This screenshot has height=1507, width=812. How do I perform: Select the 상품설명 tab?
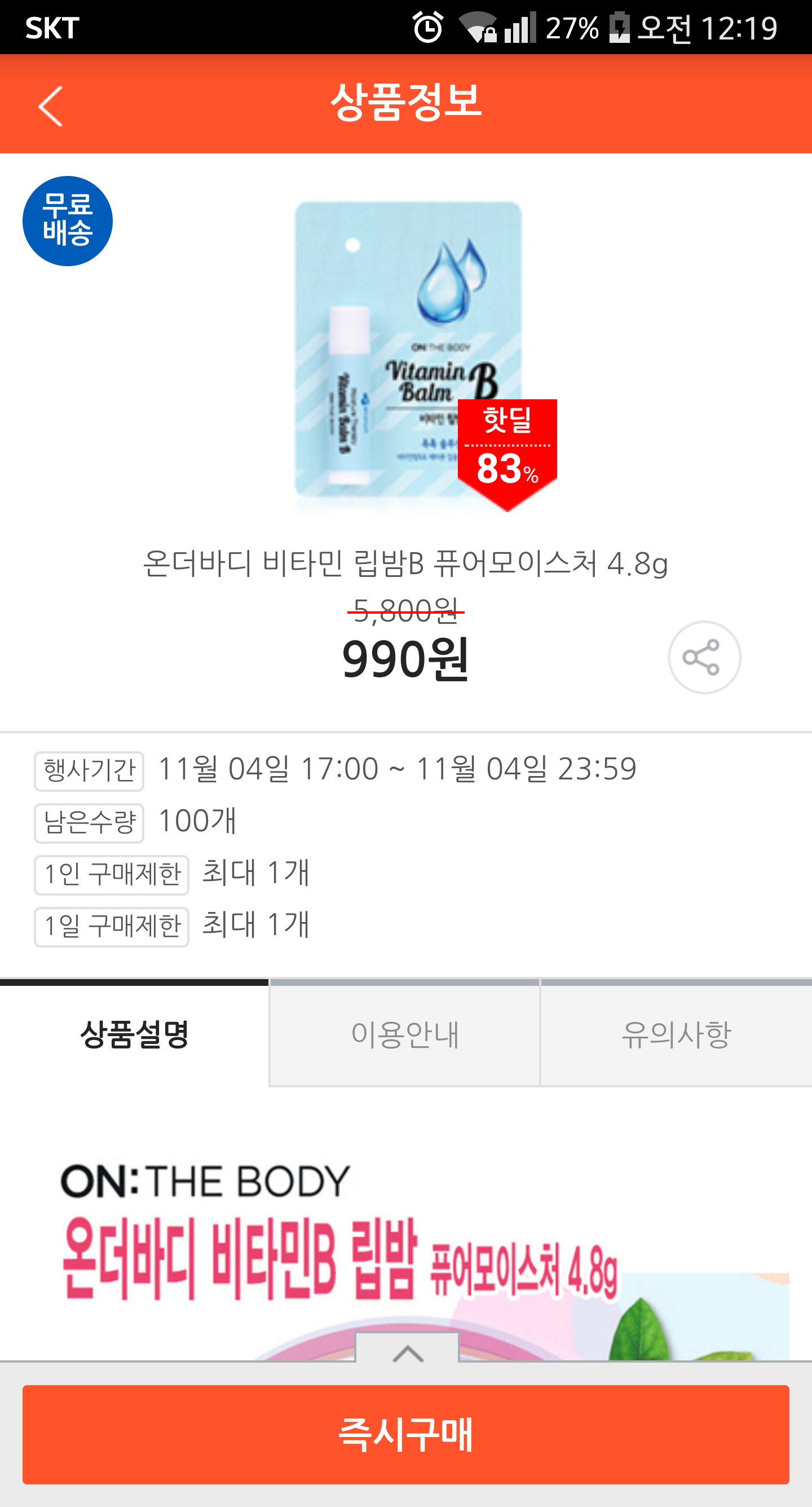135,1034
